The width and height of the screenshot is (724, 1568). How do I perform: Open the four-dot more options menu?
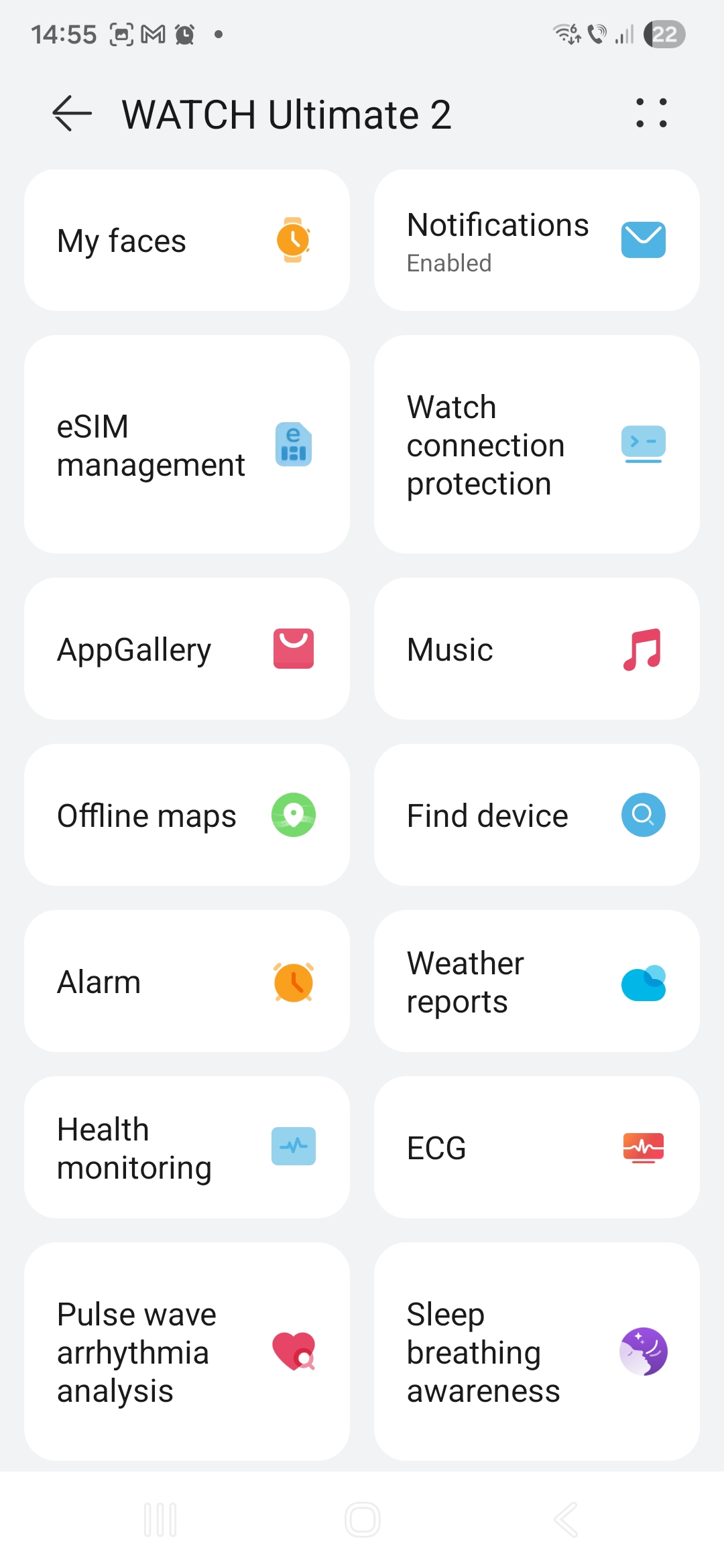coord(651,113)
